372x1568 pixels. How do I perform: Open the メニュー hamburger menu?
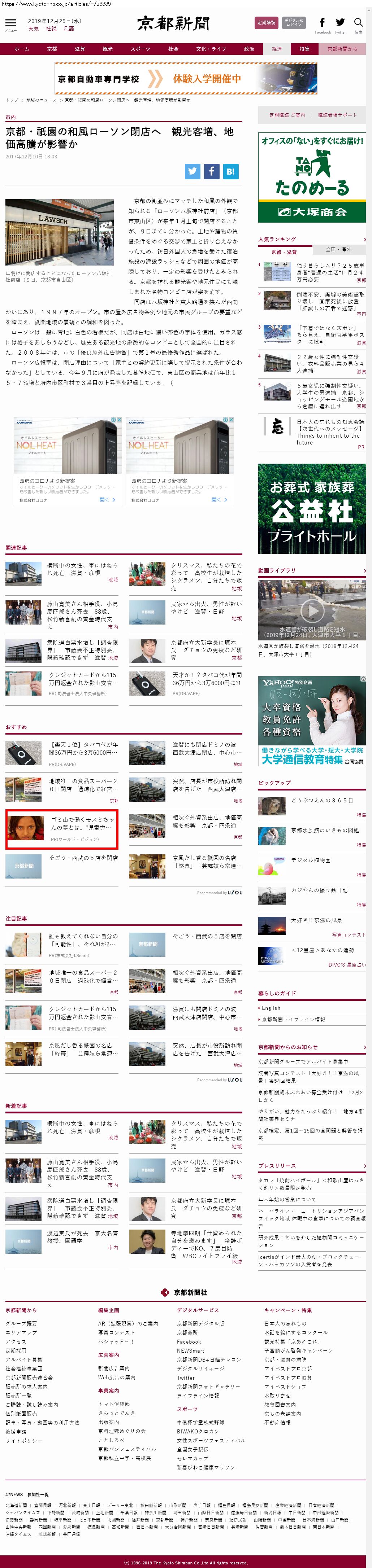pyautogui.click(x=10, y=24)
